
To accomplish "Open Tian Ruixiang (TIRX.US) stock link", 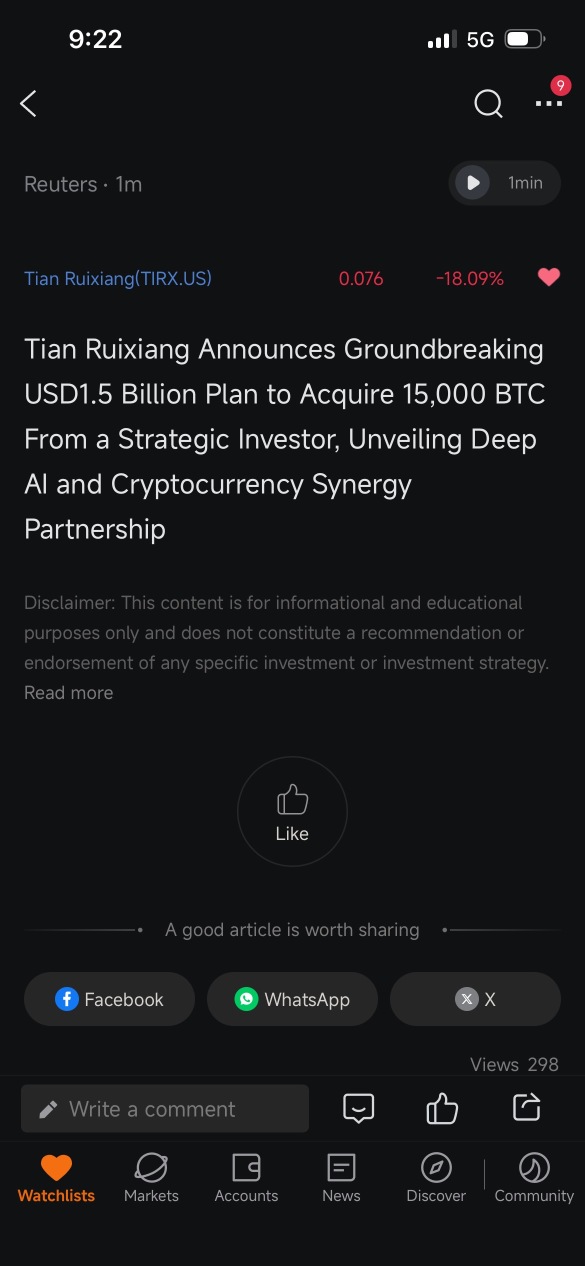I will click(118, 278).
